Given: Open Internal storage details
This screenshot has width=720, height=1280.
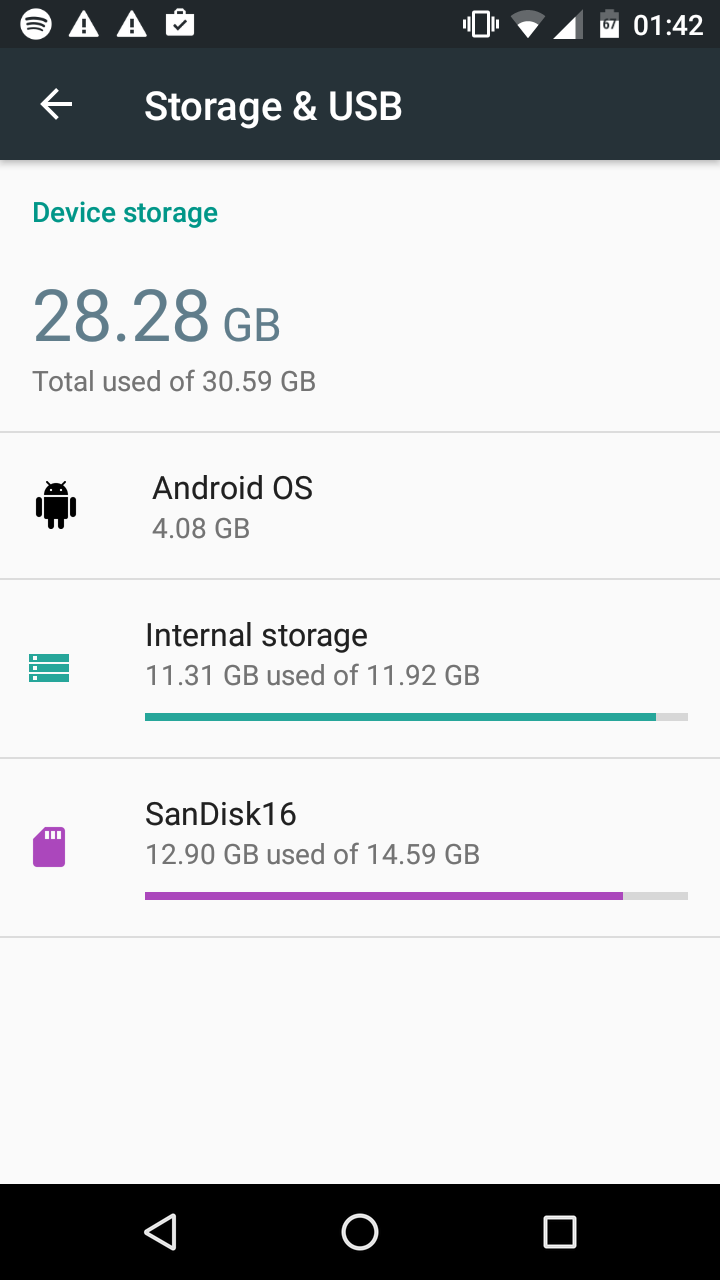Looking at the screenshot, I should coord(360,668).
